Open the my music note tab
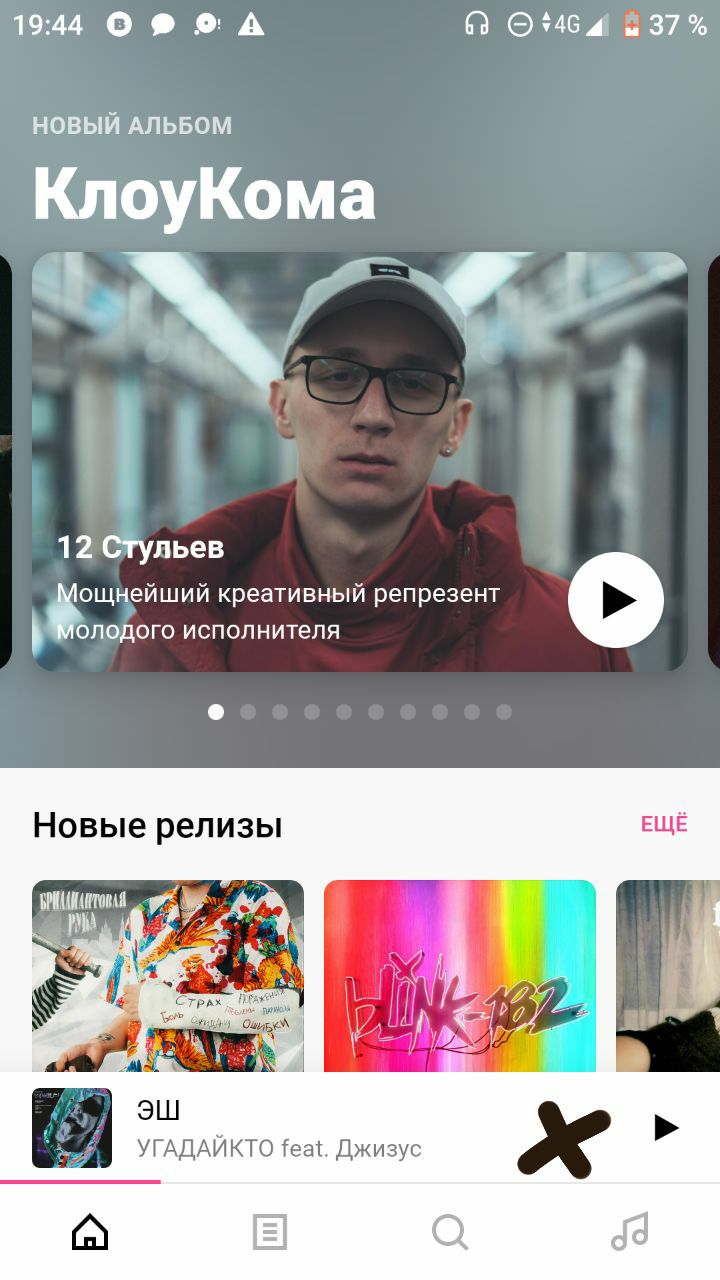 click(x=630, y=1232)
